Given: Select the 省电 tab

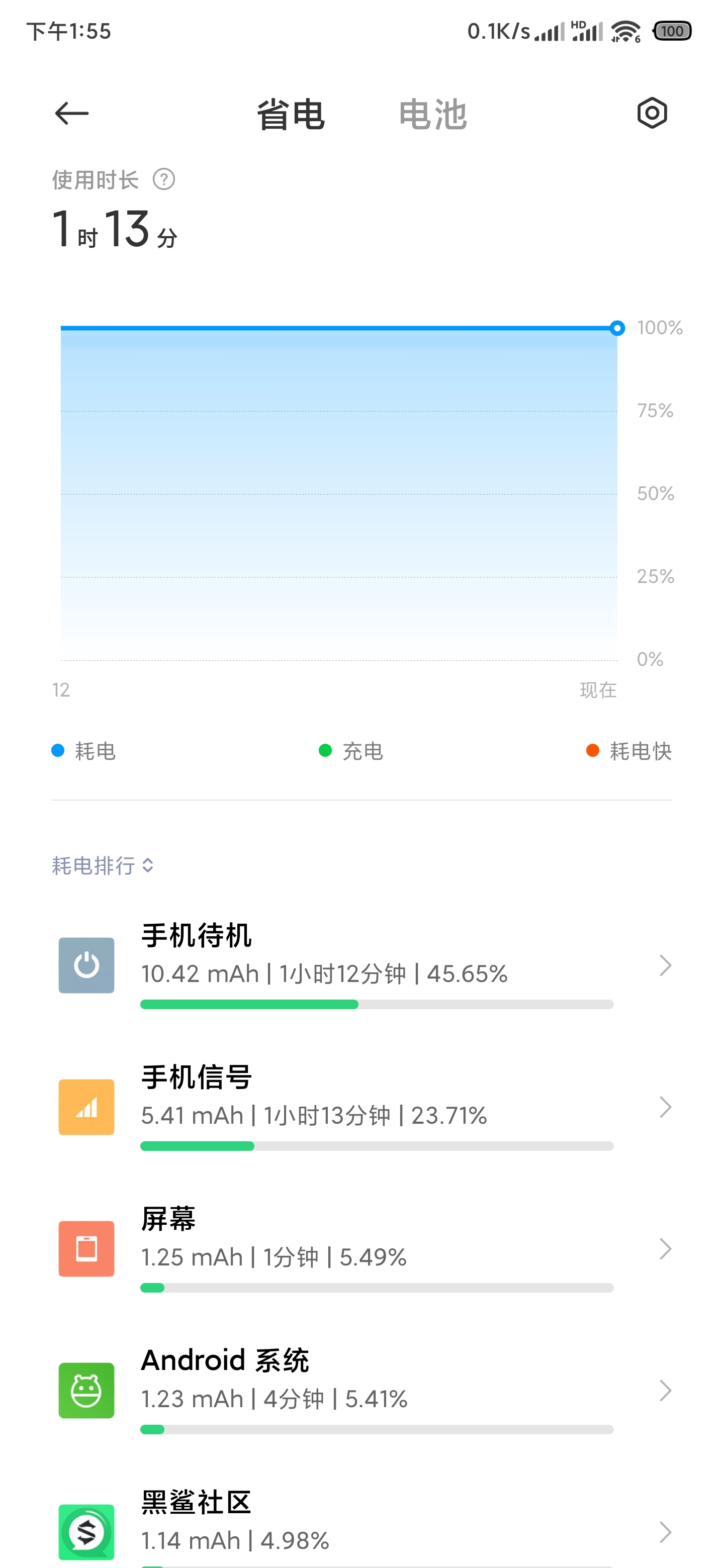Looking at the screenshot, I should (291, 115).
